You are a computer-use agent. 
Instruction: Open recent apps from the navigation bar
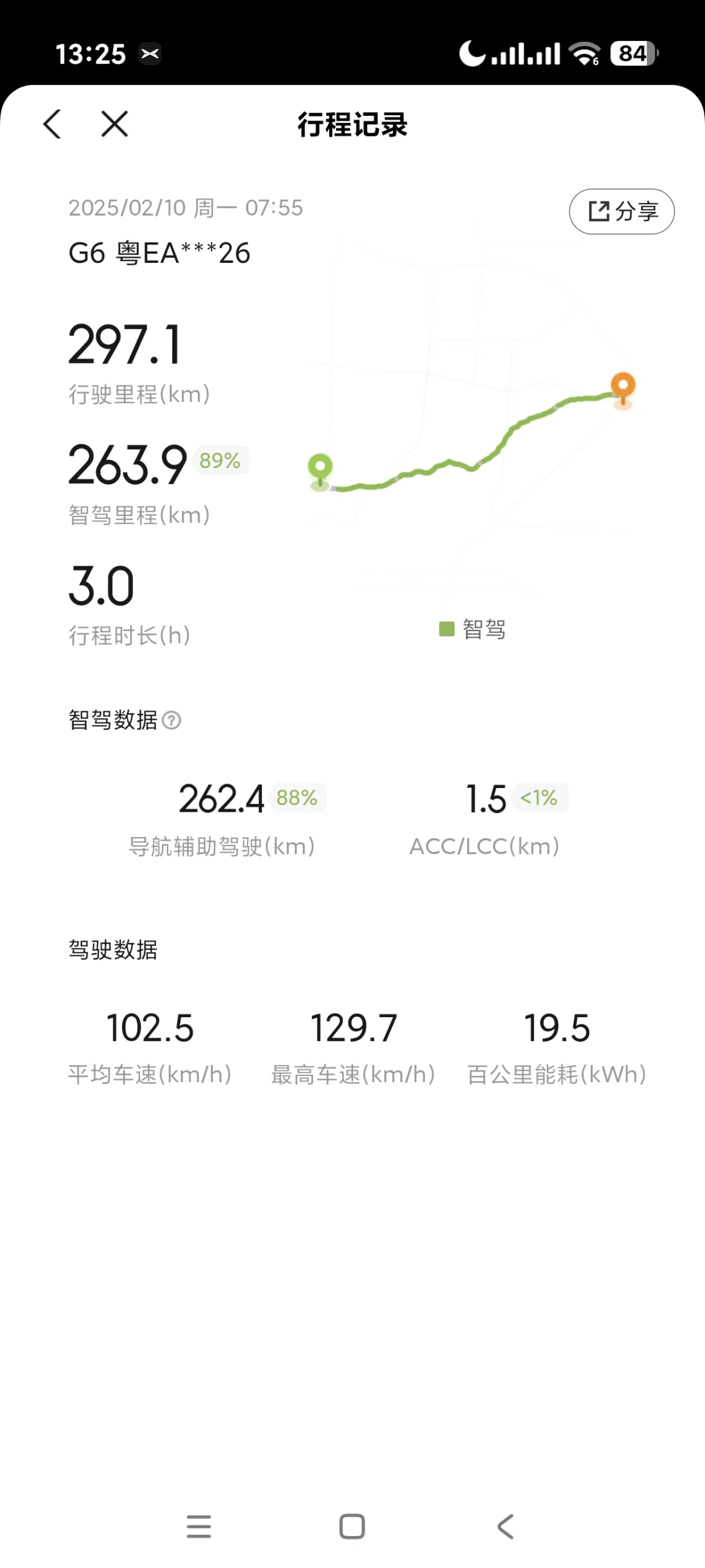199,1526
